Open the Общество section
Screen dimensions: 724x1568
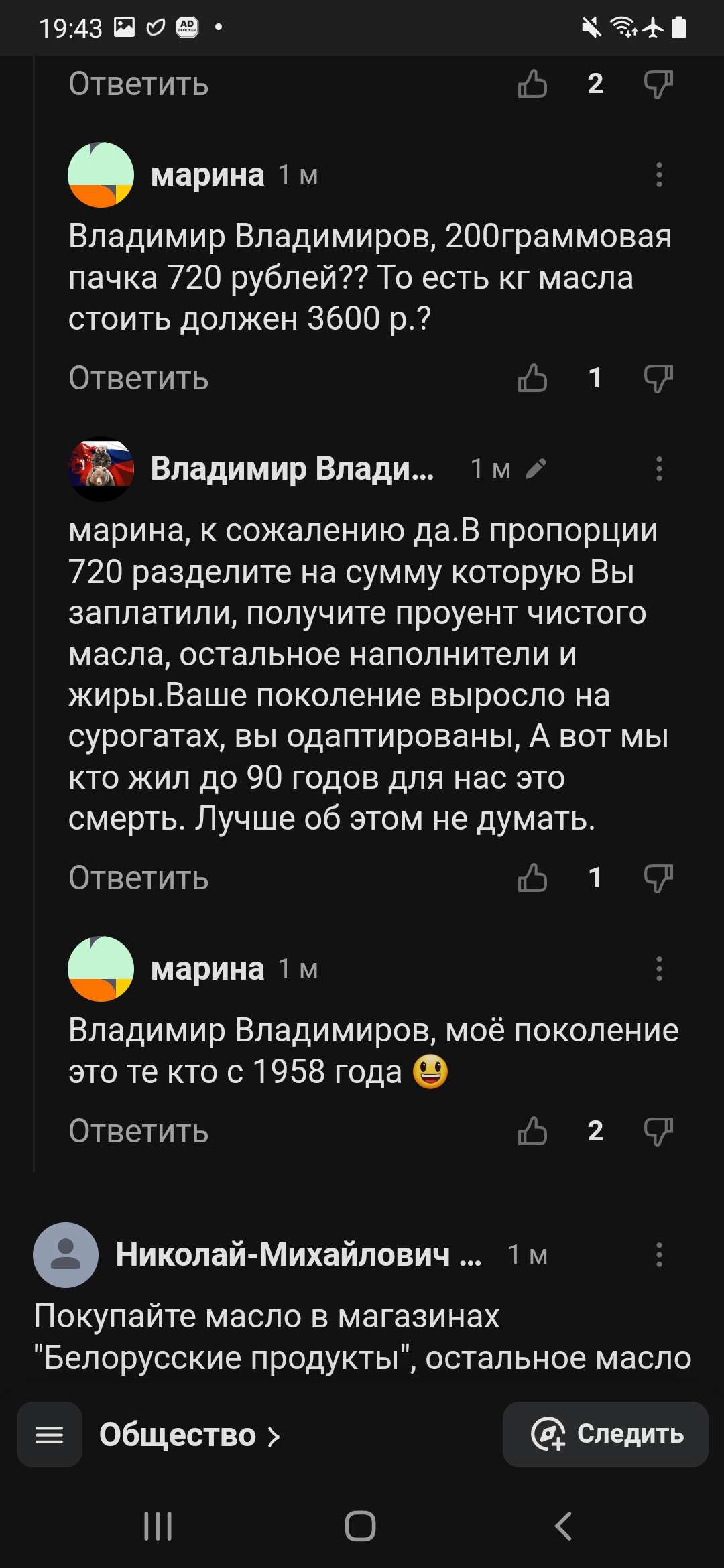[x=190, y=1435]
